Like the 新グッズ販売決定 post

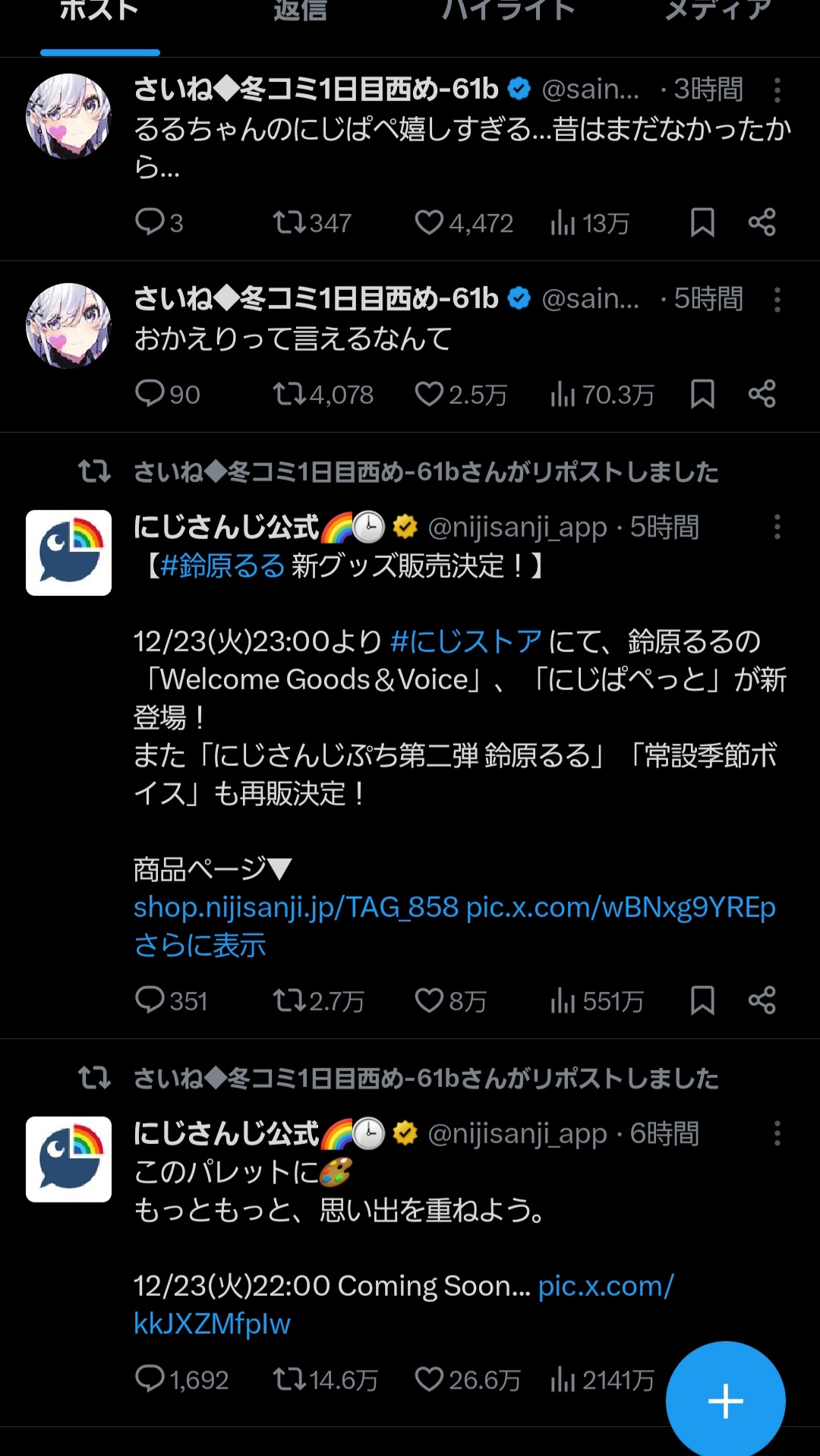[429, 1001]
